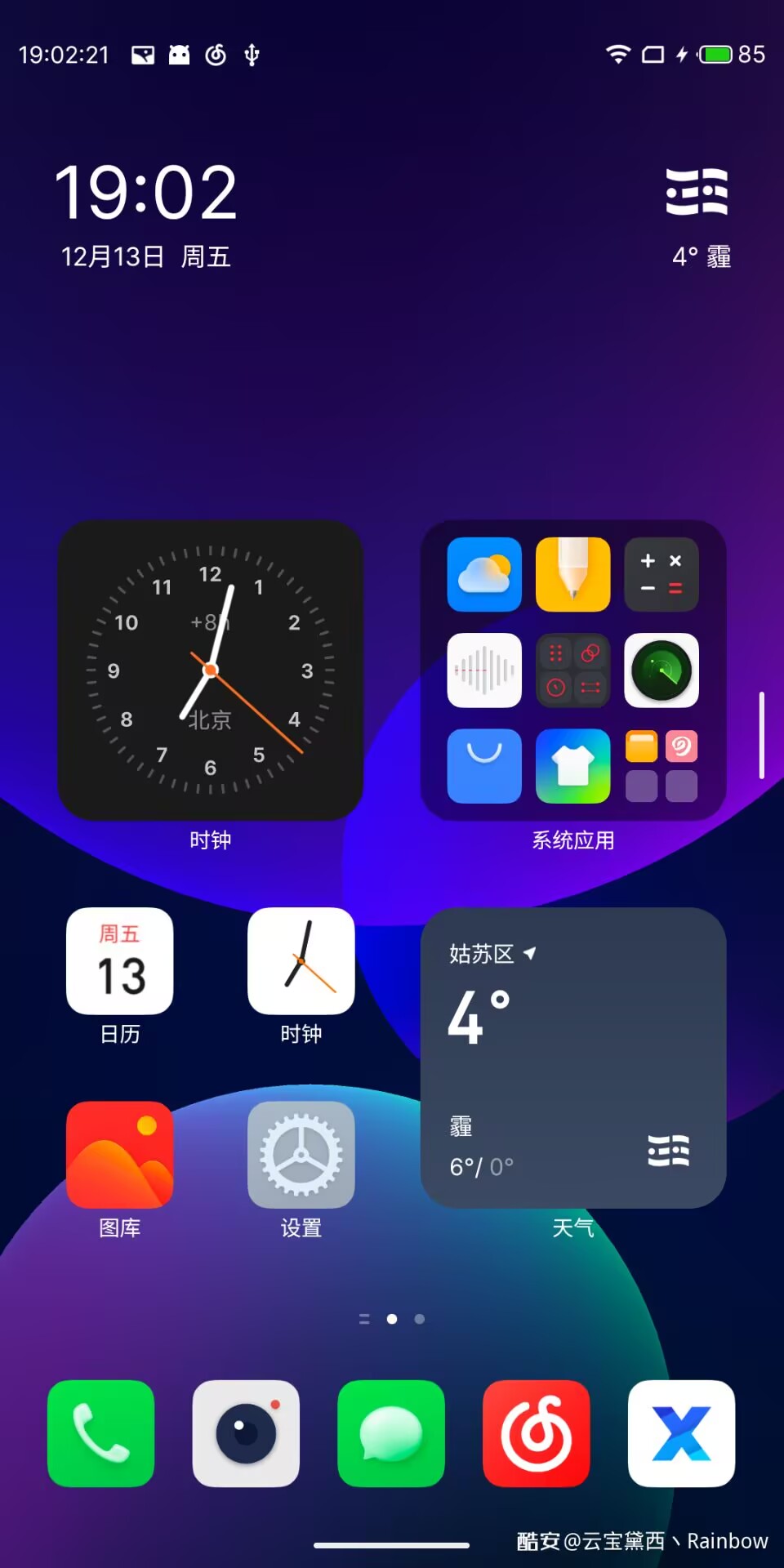784x1568 pixels.
Task: Open the 姑苏区 weather widget
Action: point(572,1058)
